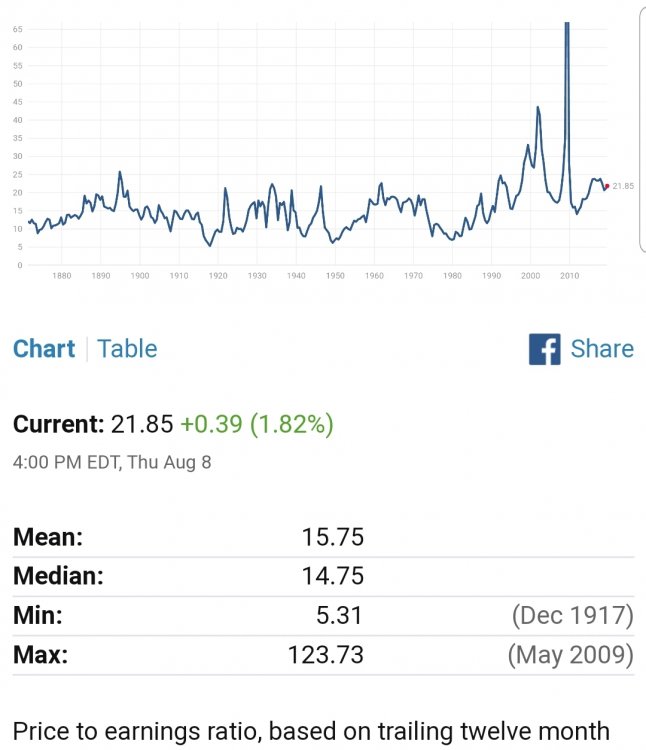Select the Chart view
The image size is (646, 750).
pyautogui.click(x=44, y=349)
